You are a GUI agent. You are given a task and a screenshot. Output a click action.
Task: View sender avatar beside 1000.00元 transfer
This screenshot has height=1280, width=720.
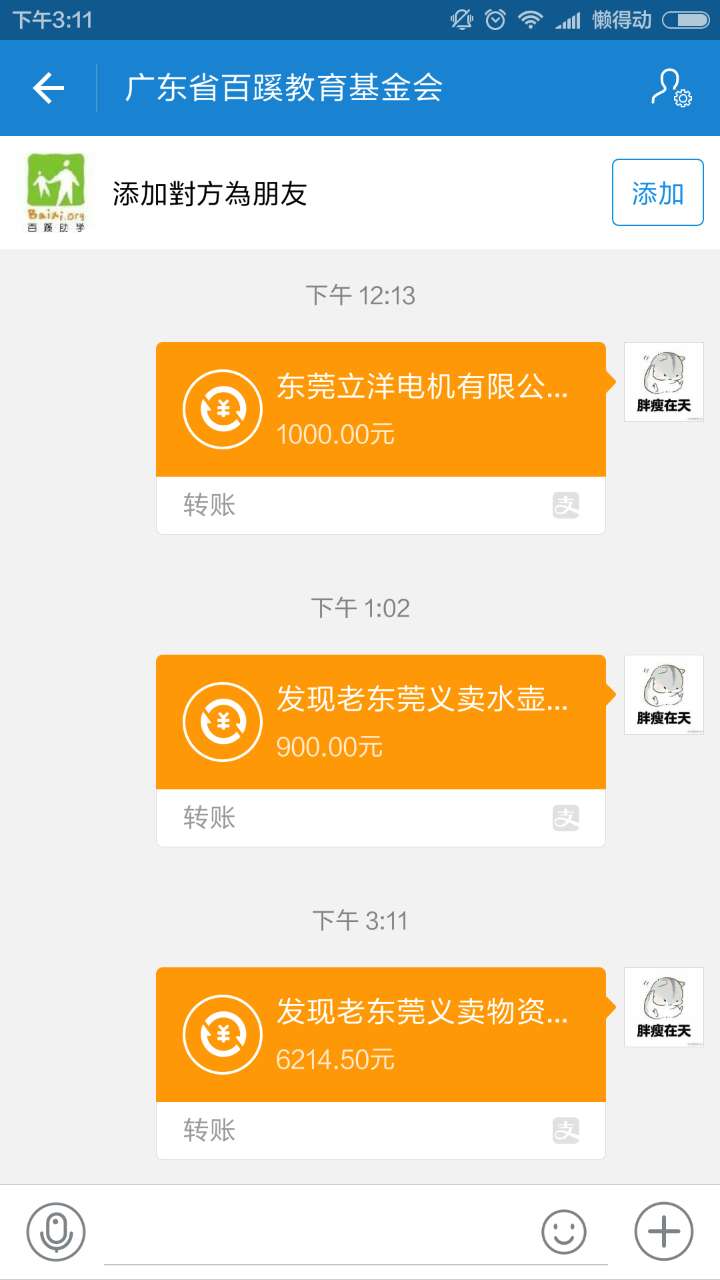664,382
